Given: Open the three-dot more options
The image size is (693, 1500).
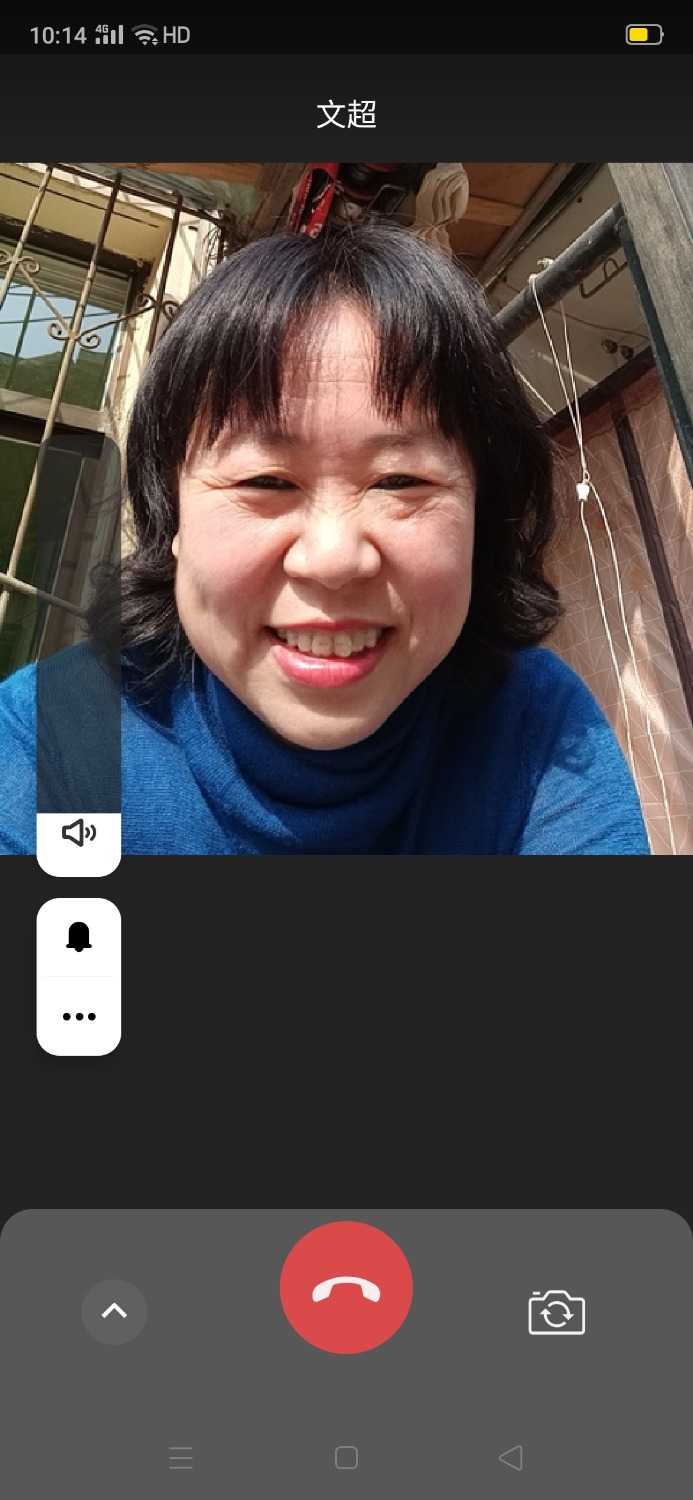Looking at the screenshot, I should [x=79, y=1016].
